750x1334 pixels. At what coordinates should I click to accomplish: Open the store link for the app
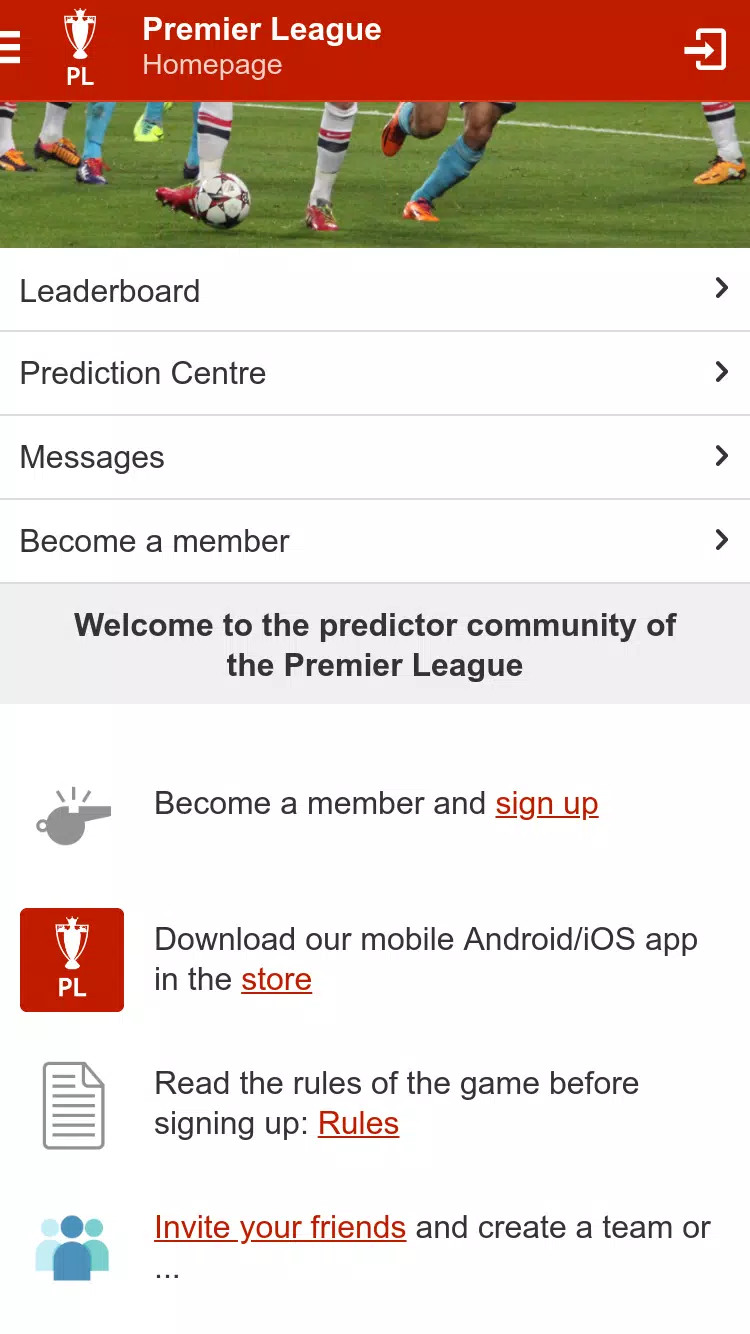click(x=276, y=980)
